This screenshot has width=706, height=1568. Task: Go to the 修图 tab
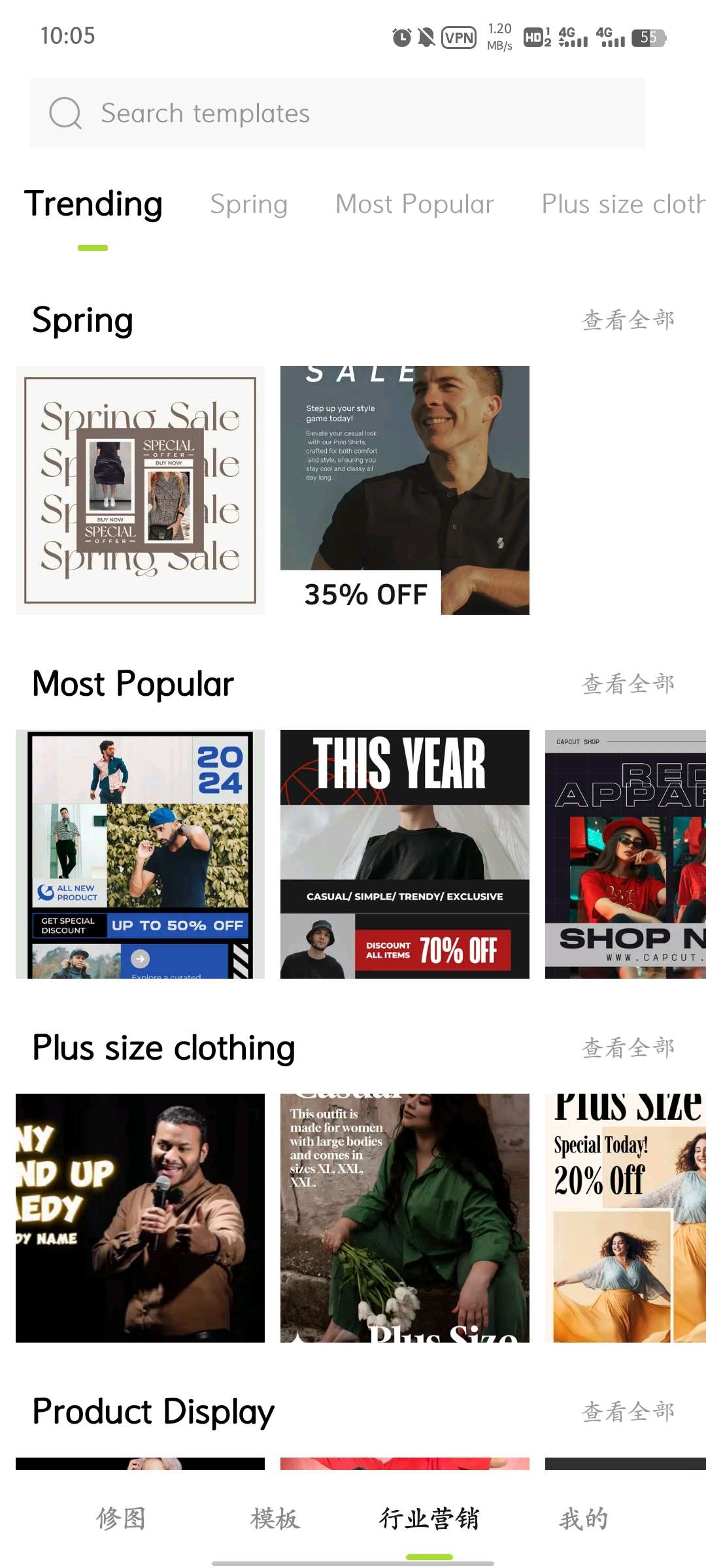[121, 1519]
